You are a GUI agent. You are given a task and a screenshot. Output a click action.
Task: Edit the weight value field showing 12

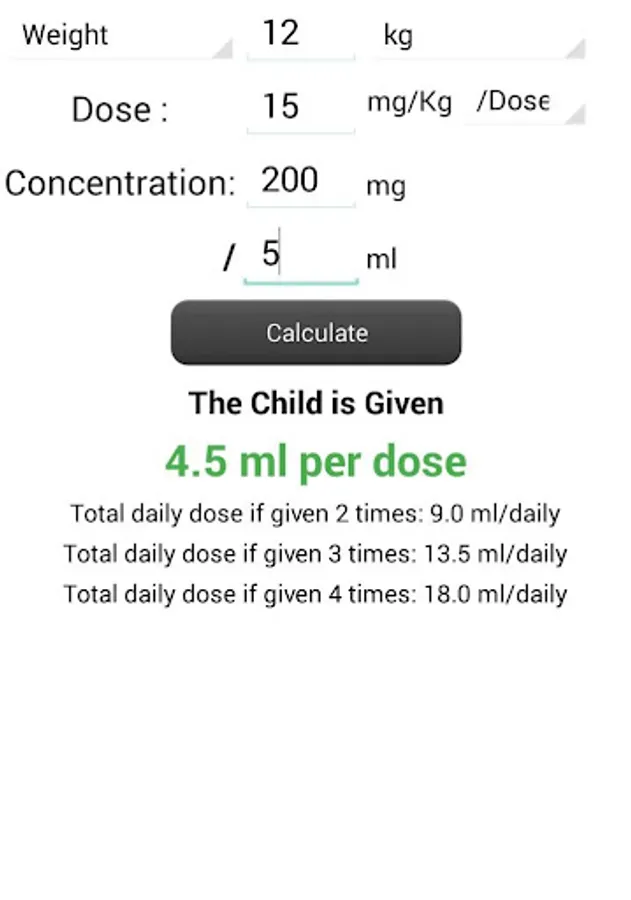coord(300,35)
